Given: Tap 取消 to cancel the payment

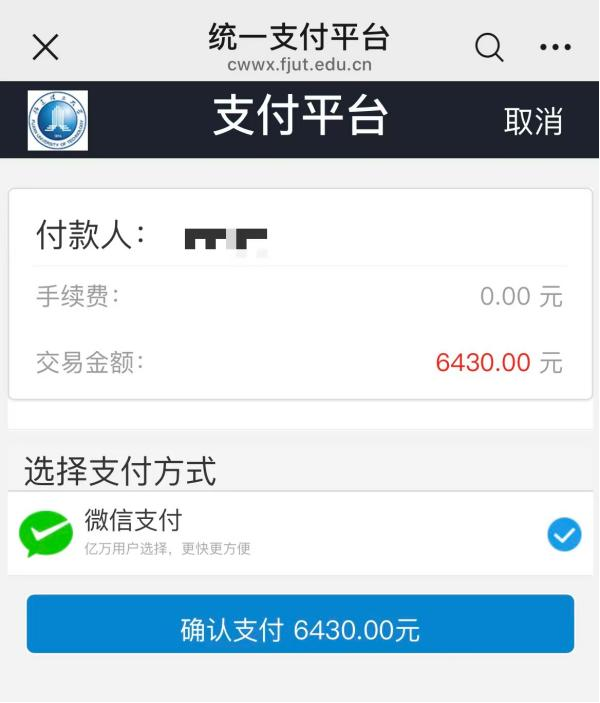Looking at the screenshot, I should [x=533, y=121].
